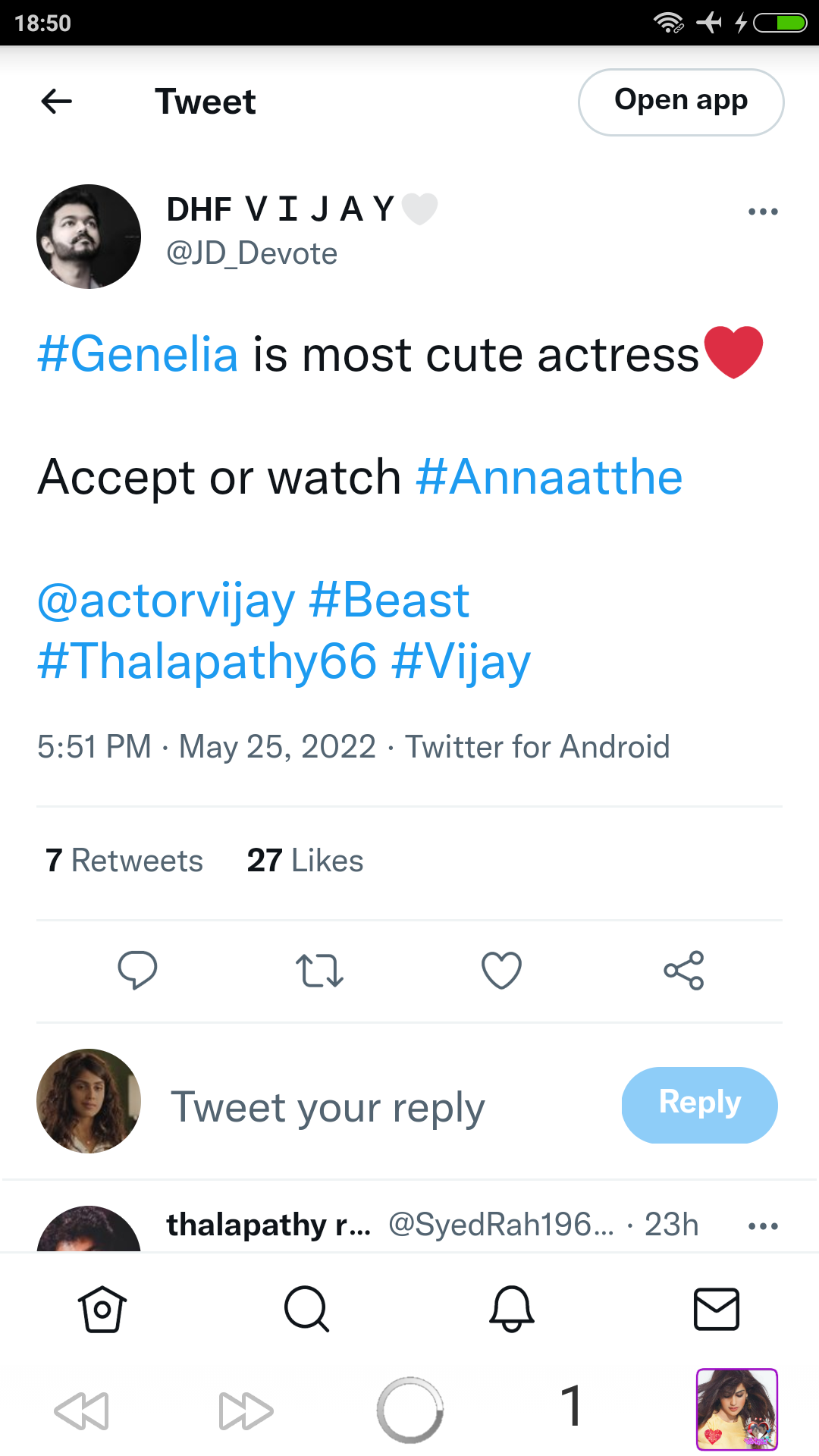Image resolution: width=819 pixels, height=1456 pixels.
Task: Share this tweet
Action: click(684, 970)
